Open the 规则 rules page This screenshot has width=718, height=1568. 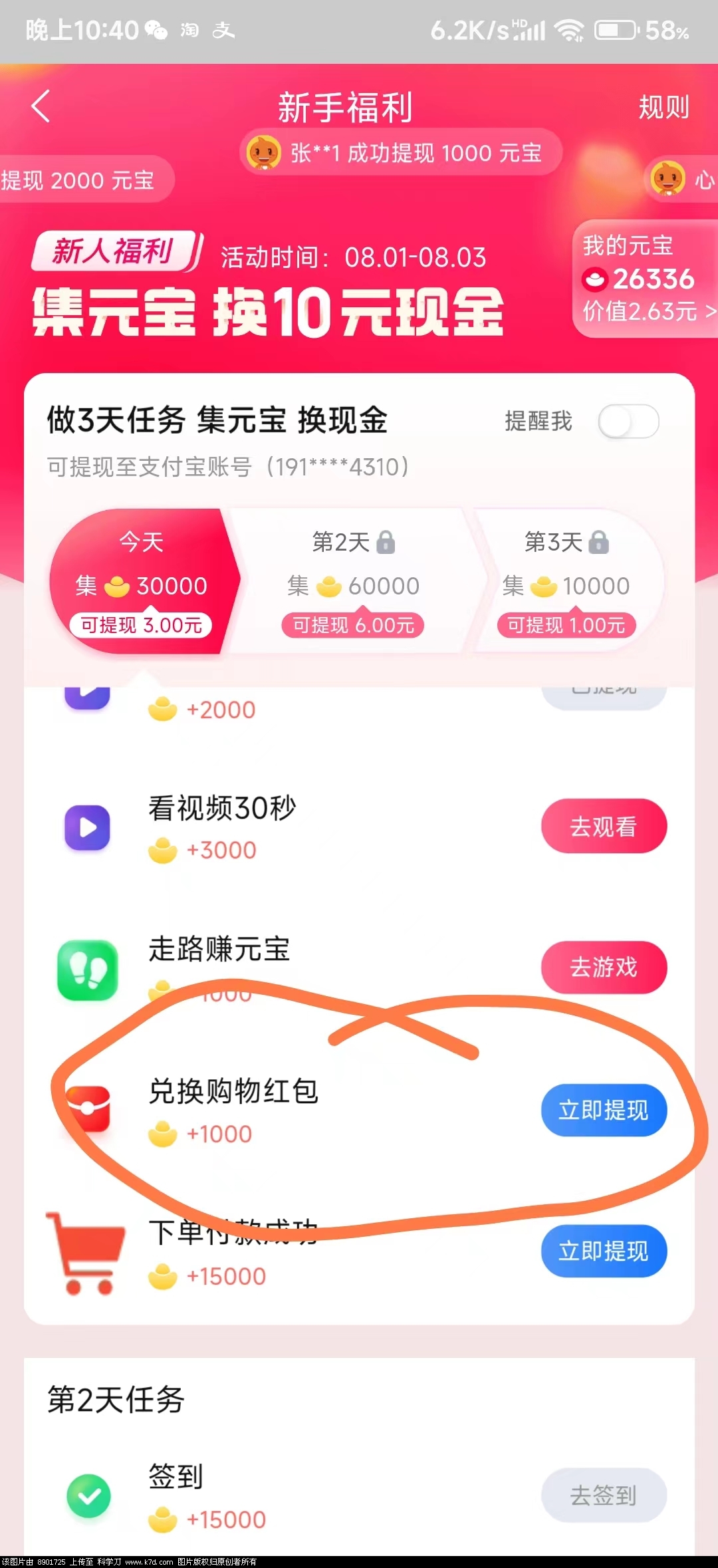coord(663,107)
